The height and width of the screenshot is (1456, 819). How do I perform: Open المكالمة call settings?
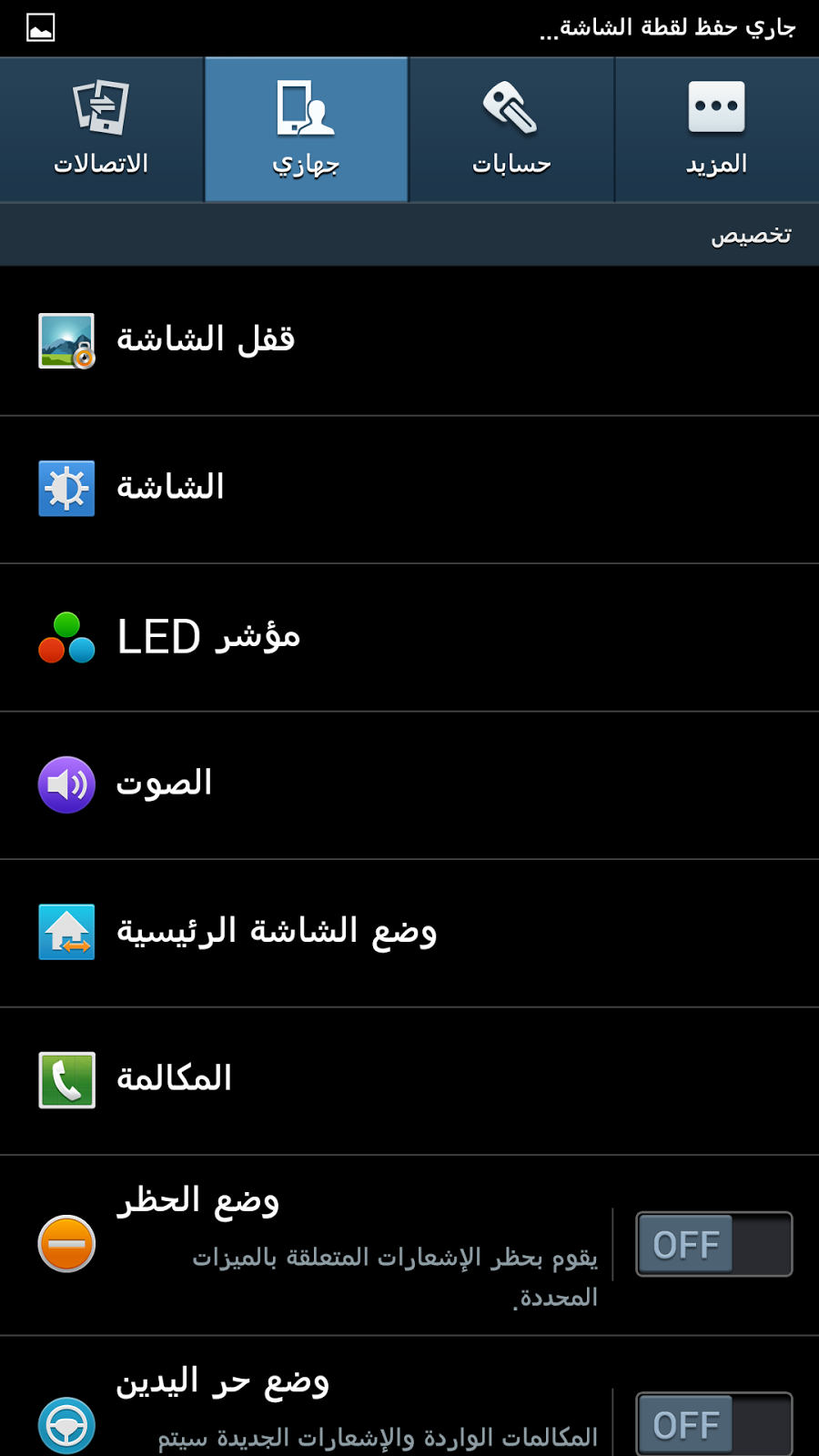(409, 1080)
